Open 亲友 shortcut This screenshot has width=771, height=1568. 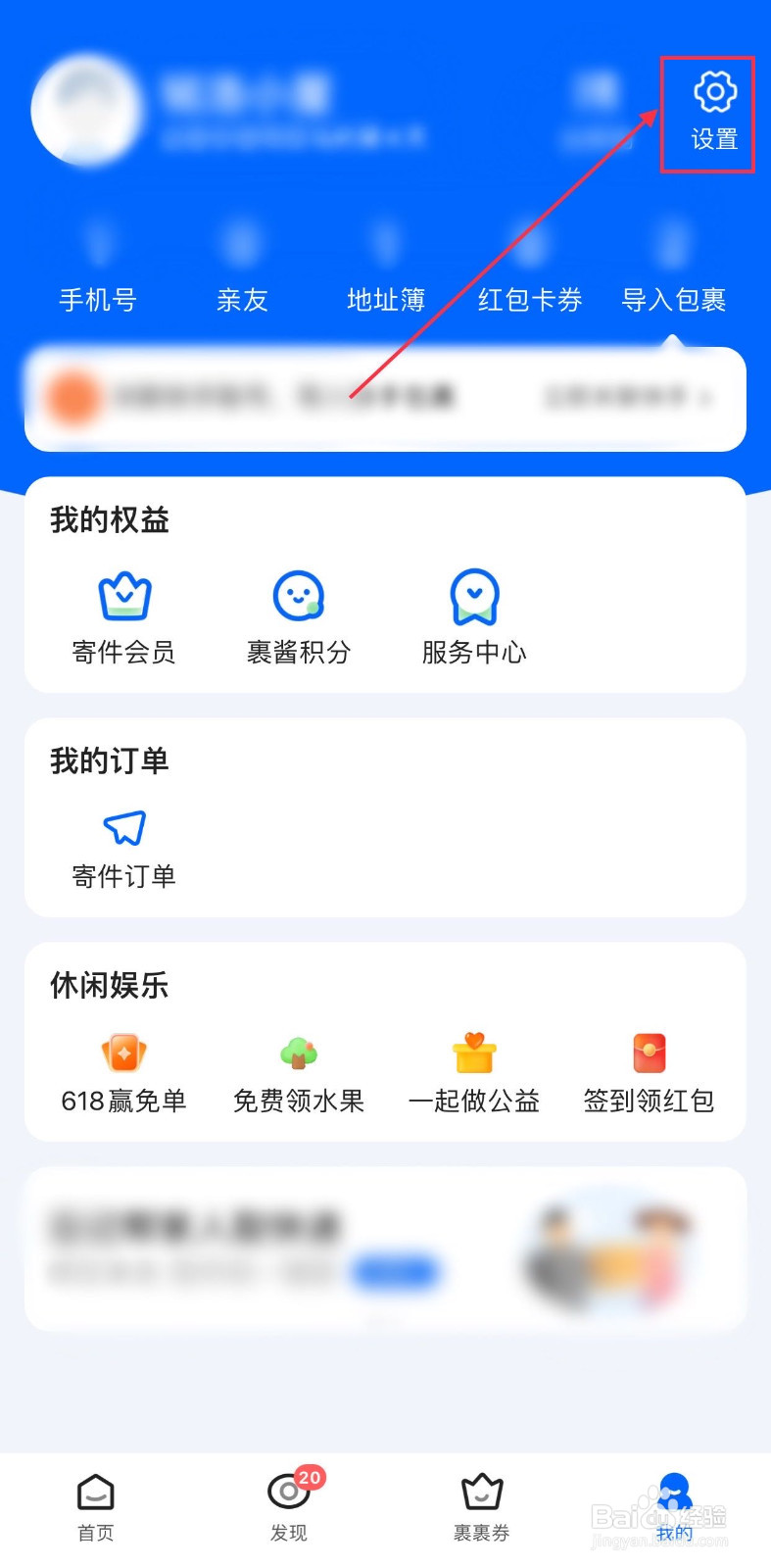click(242, 270)
